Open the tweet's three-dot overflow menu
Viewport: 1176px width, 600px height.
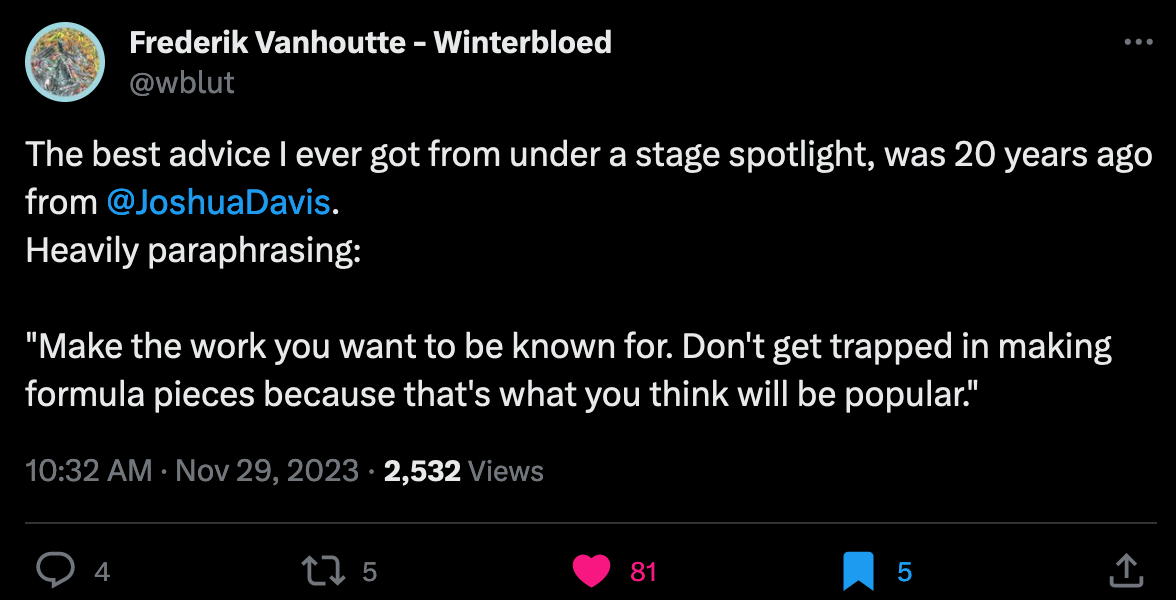pyautogui.click(x=1138, y=43)
